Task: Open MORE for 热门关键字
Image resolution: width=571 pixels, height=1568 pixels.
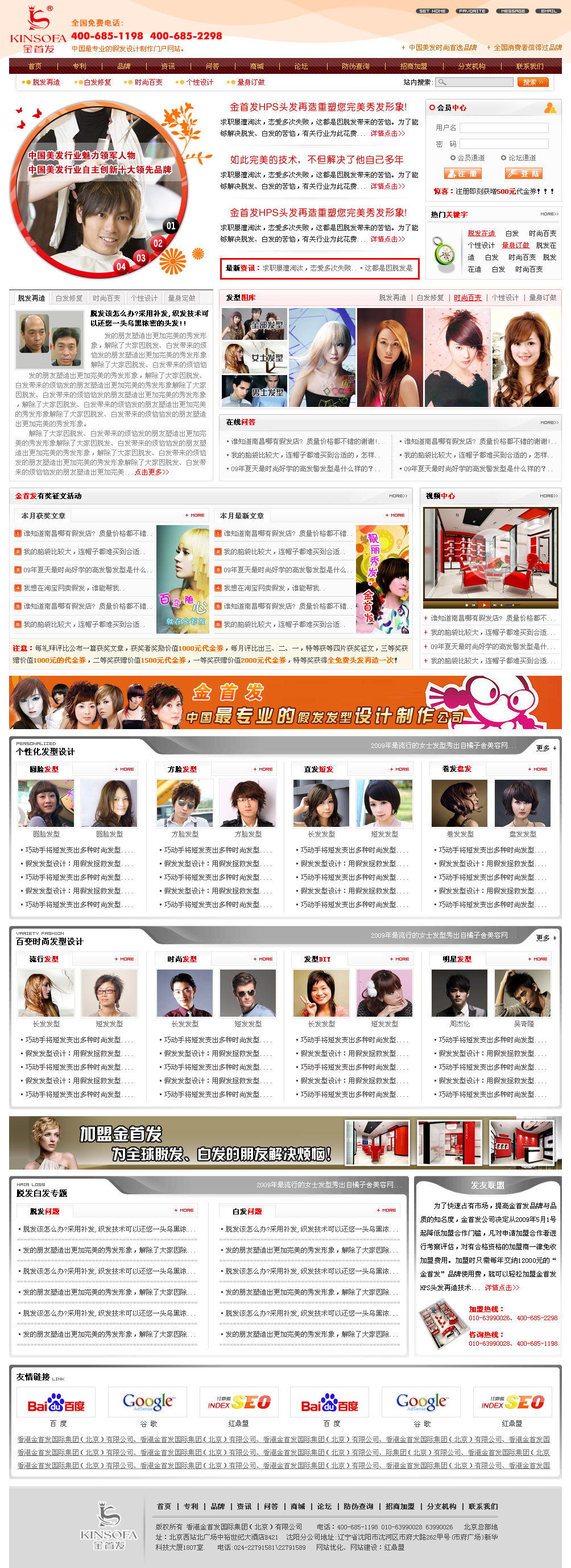Action: point(549,214)
